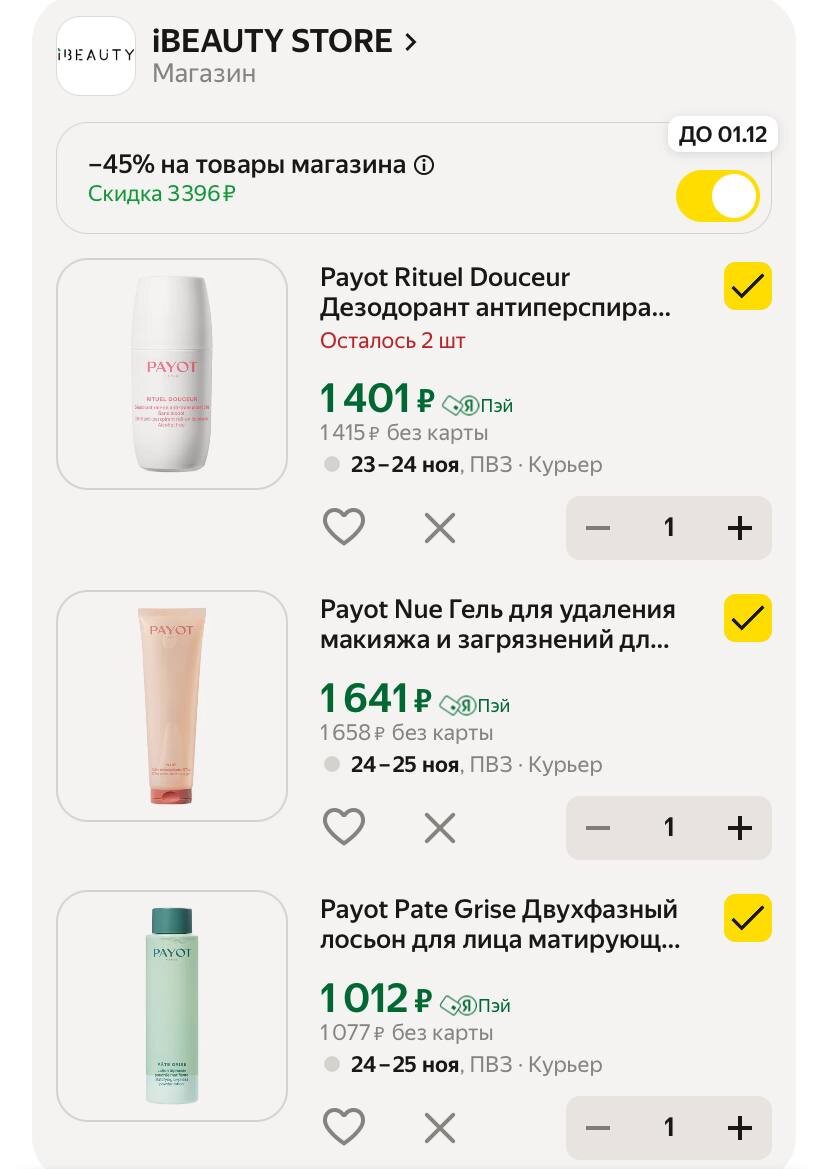The image size is (828, 1169).
Task: Show info about the −45% store discount
Action: click(x=424, y=165)
